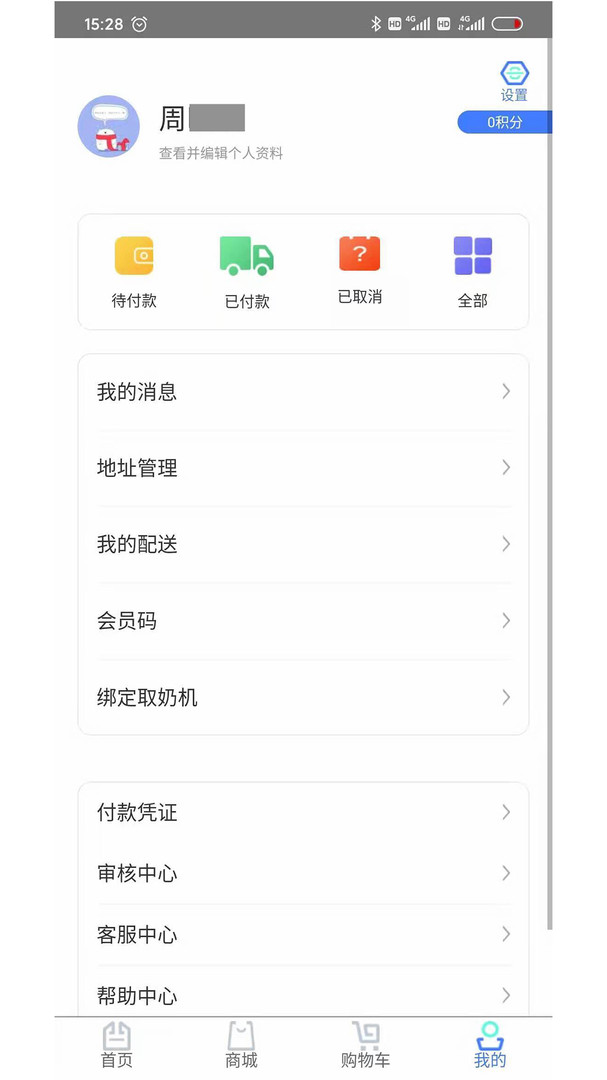Open 绑定取奶机 row
Image resolution: width=607 pixels, height=1080 pixels.
(303, 697)
